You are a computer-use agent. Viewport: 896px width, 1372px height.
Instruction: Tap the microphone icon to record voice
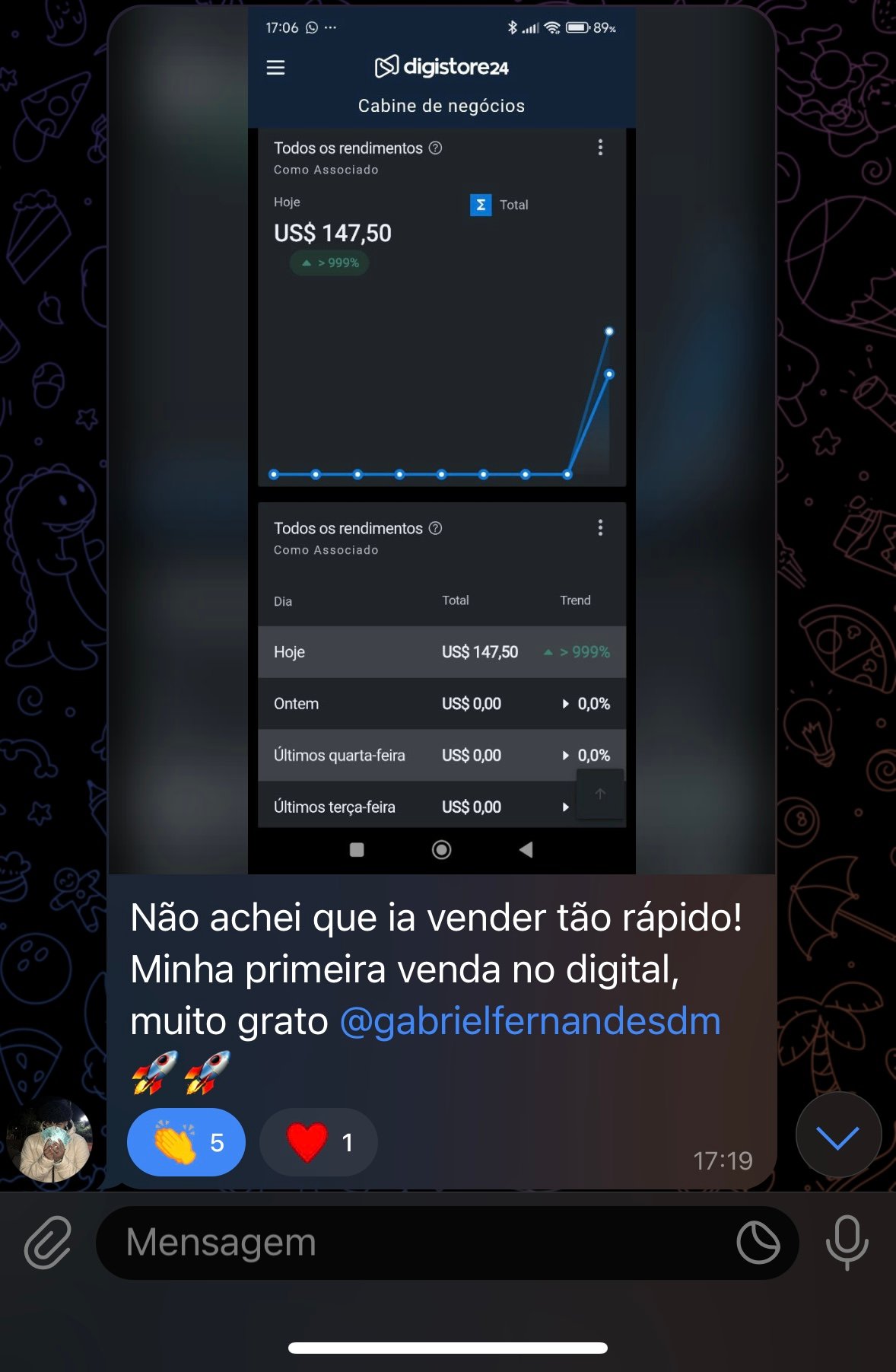(847, 1243)
